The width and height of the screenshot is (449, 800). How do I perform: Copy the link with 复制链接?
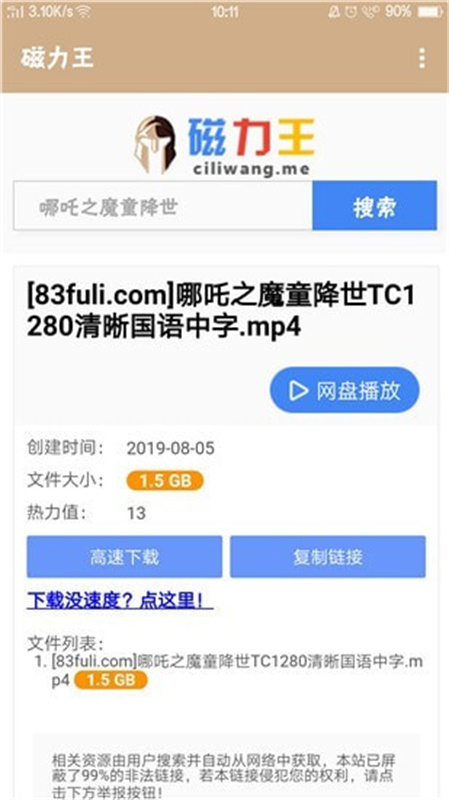click(328, 557)
